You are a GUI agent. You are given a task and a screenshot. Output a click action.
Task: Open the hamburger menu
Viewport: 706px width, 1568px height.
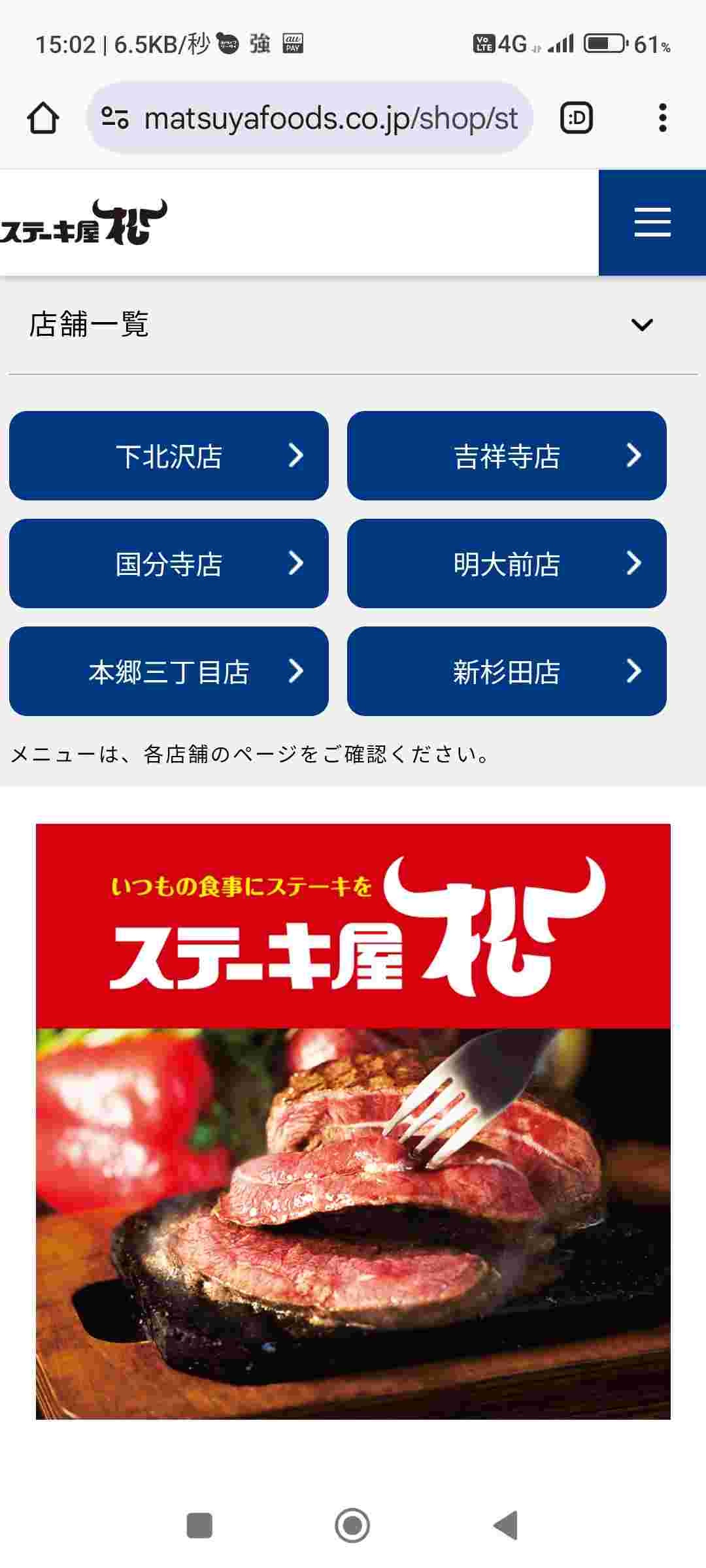pos(652,222)
